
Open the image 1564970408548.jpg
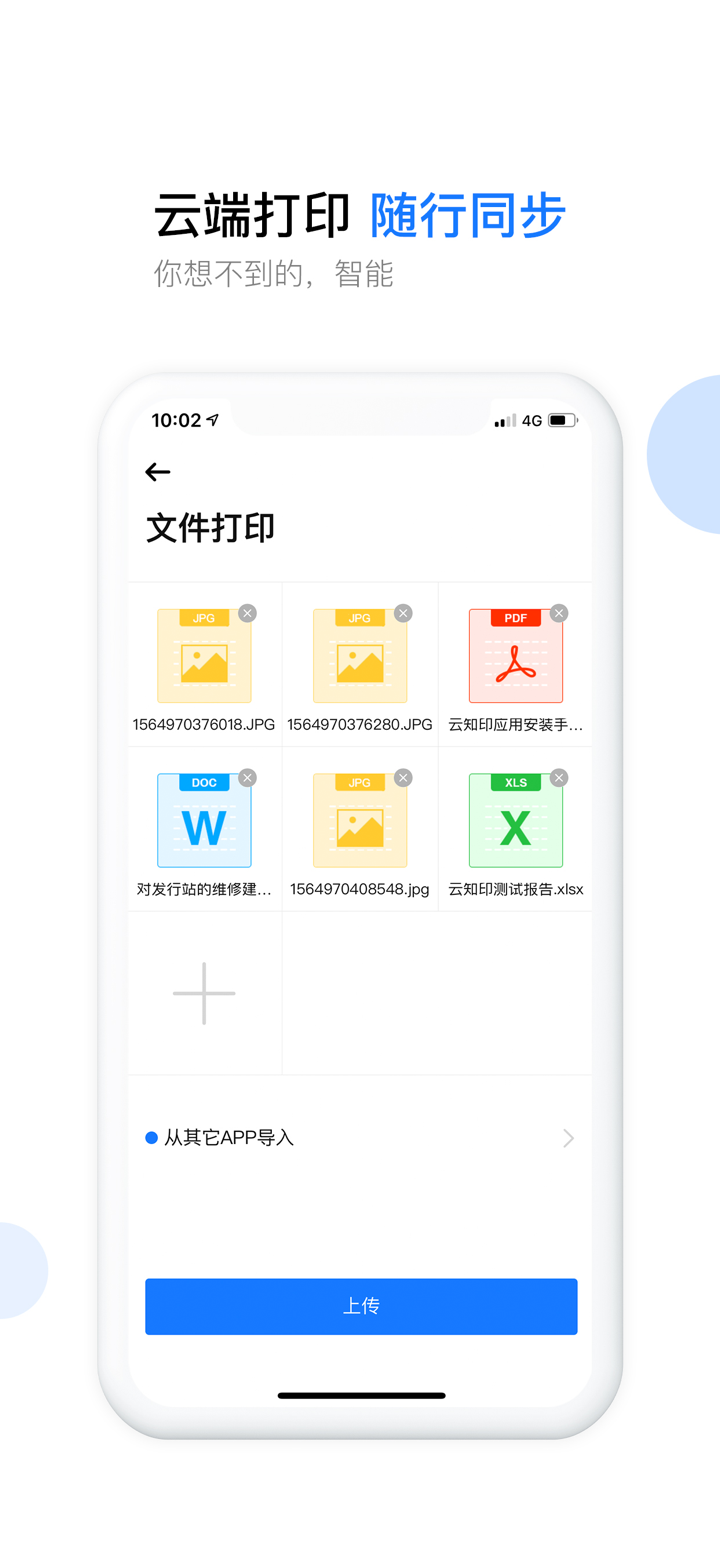359,819
